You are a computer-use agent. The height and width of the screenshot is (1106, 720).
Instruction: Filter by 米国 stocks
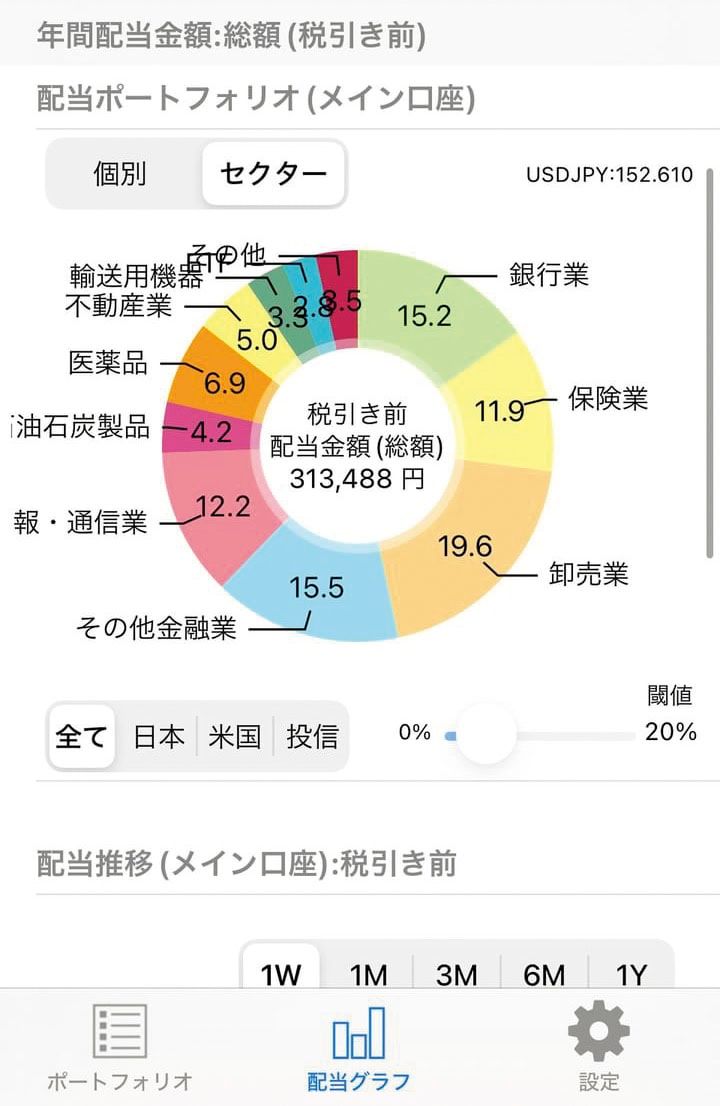coord(235,737)
